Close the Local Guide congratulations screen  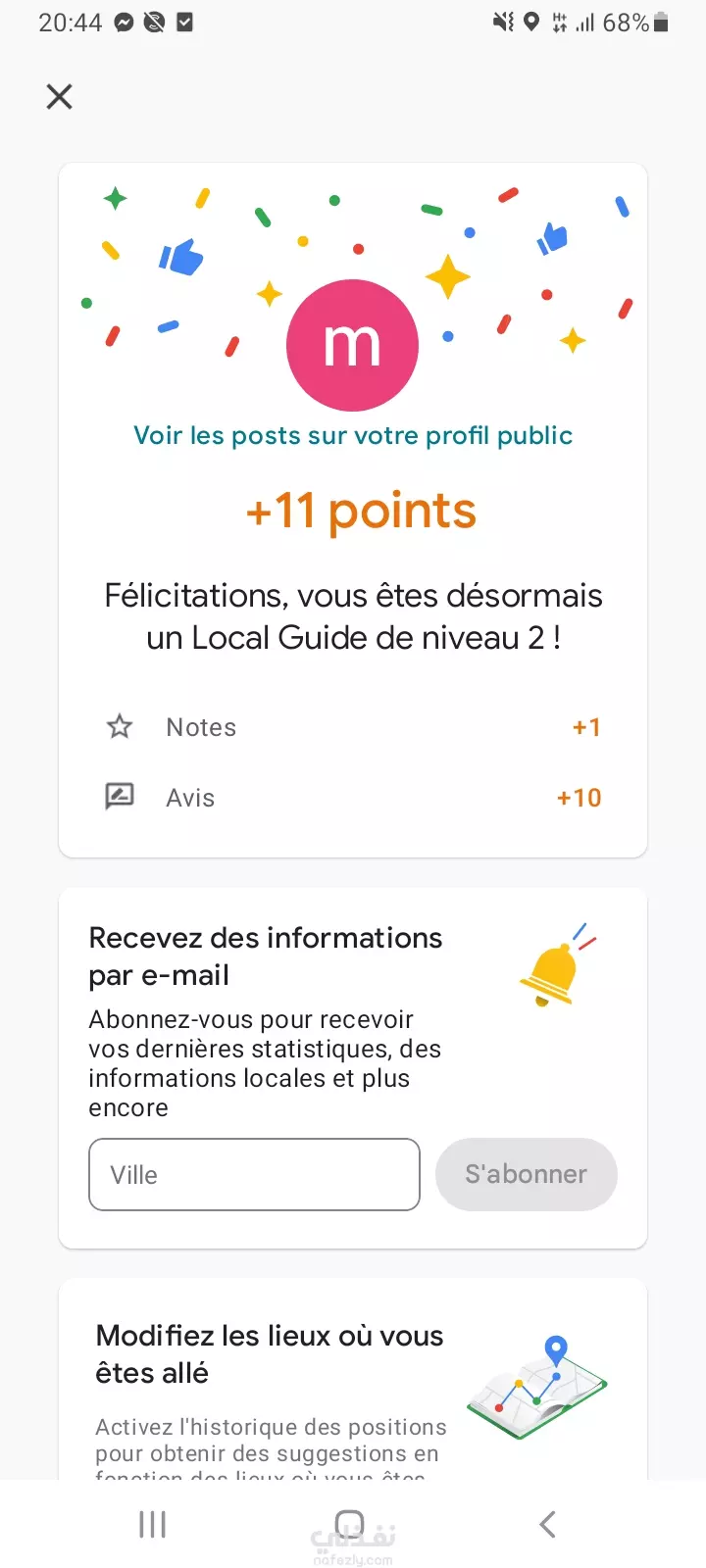pos(60,96)
